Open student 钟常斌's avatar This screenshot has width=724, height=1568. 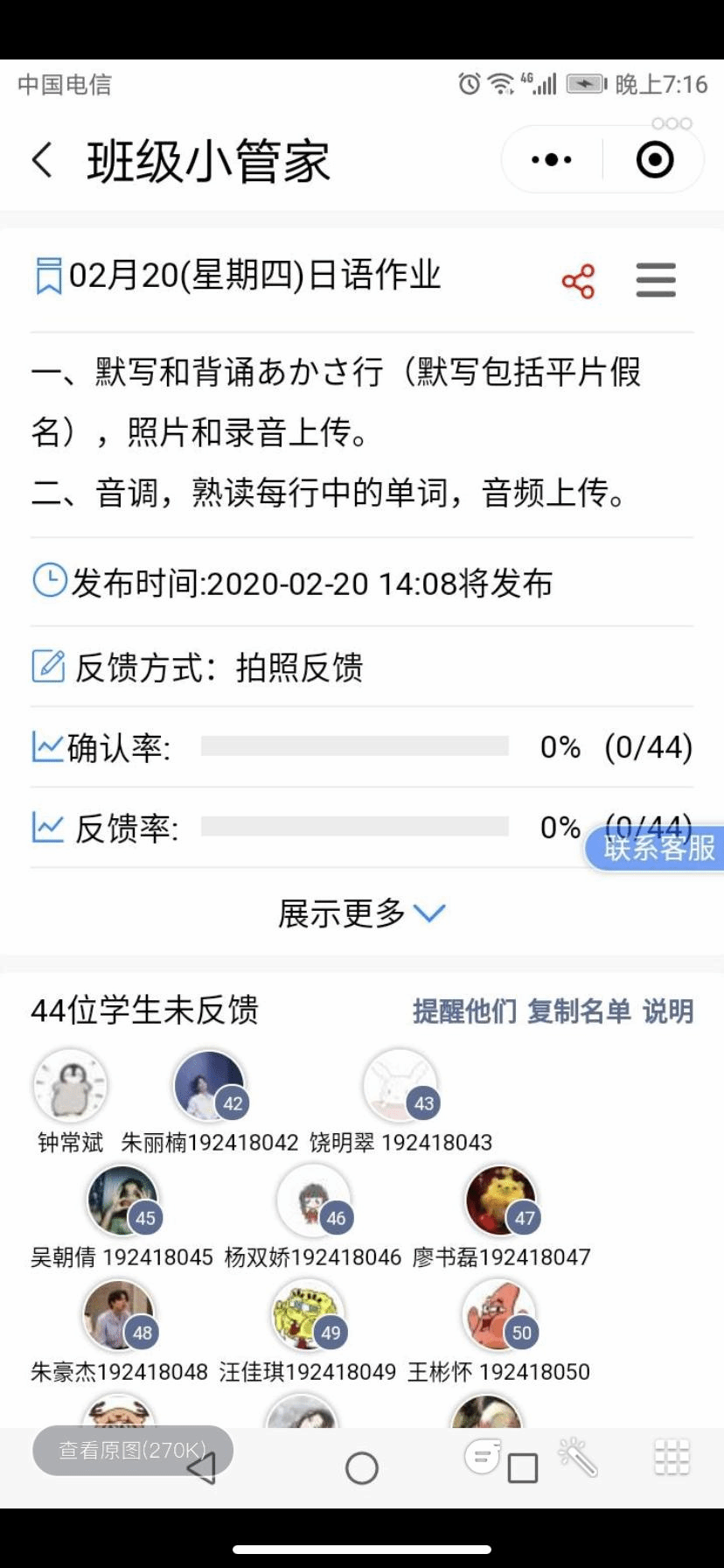[70, 1086]
